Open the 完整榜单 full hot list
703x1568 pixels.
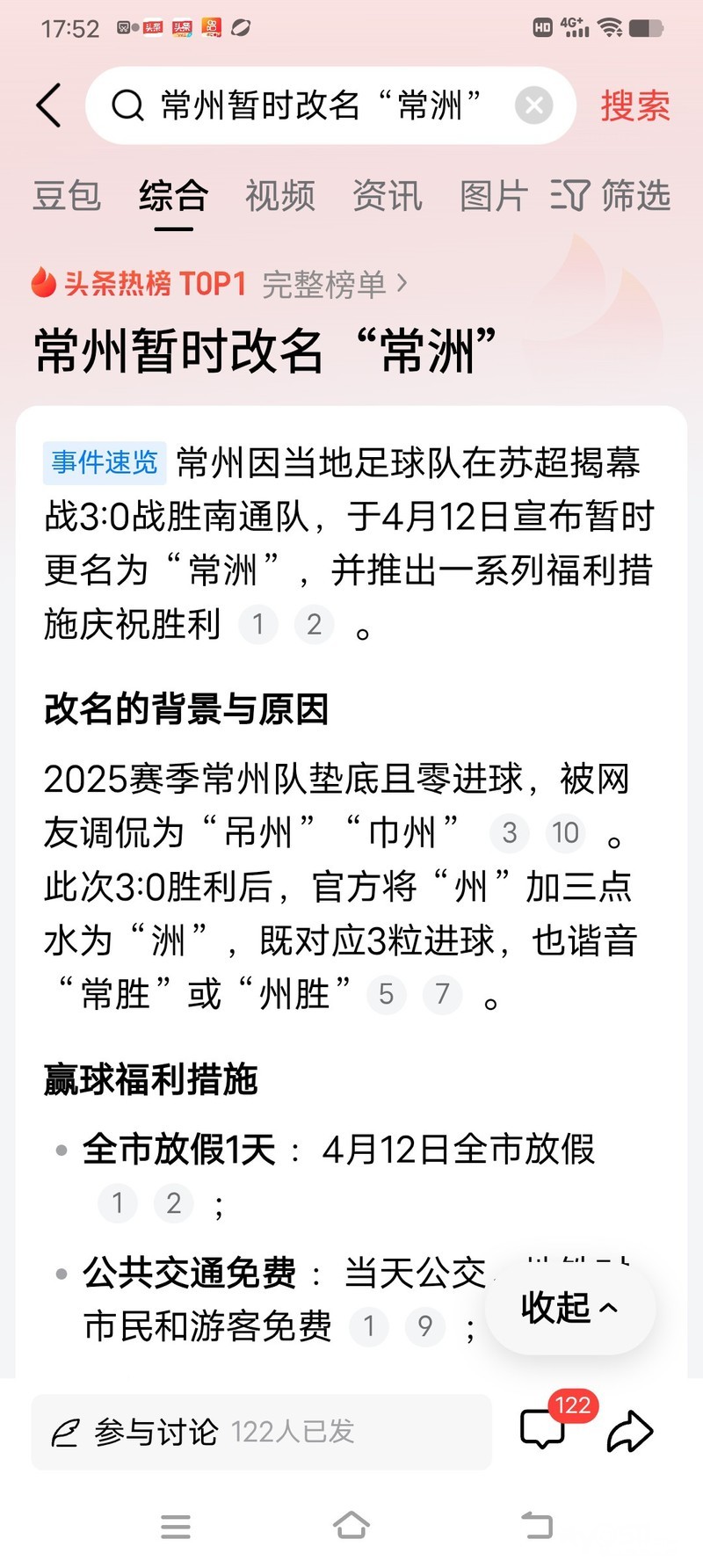(334, 284)
